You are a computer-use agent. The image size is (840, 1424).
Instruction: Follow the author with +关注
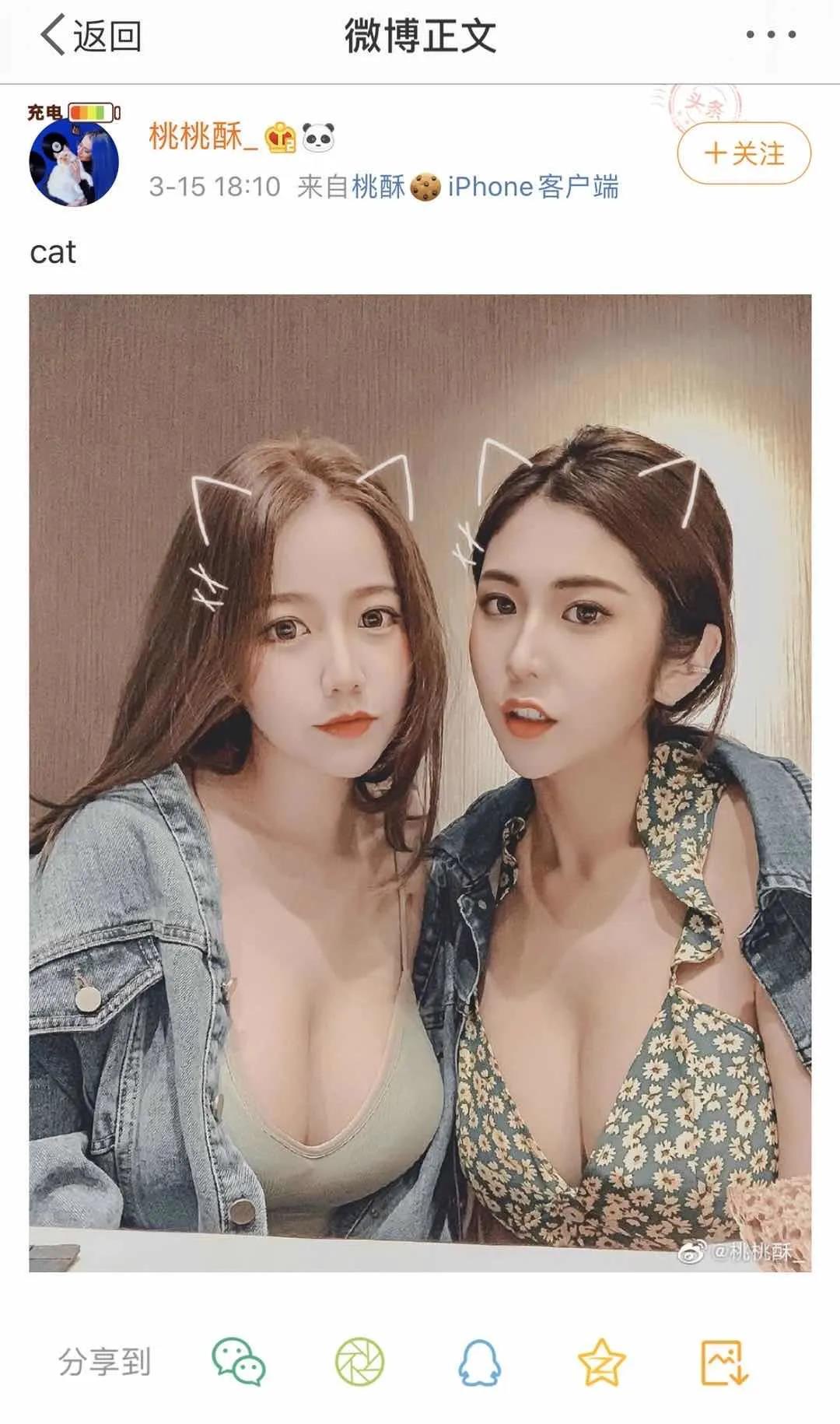744,153
